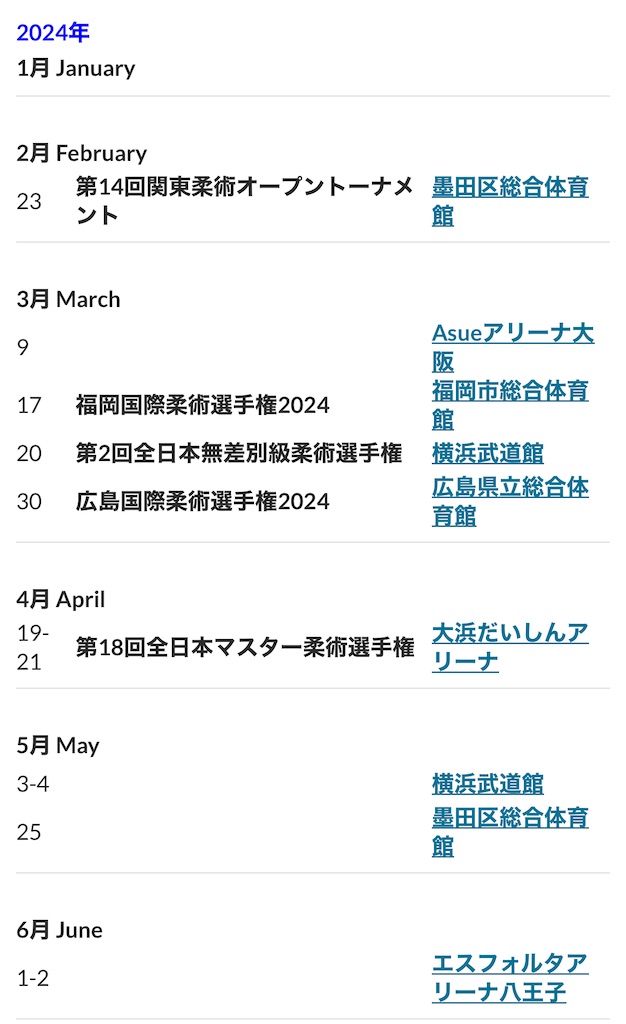Tap the 福岡市総合体育館 venue link
626x1024 pixels.
[509, 390]
